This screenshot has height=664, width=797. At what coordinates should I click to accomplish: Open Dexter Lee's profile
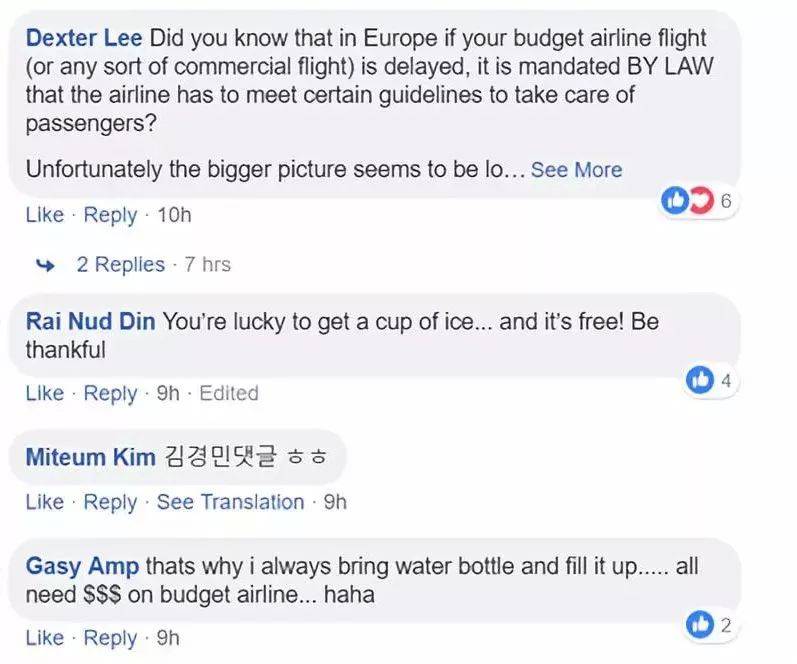click(x=85, y=38)
